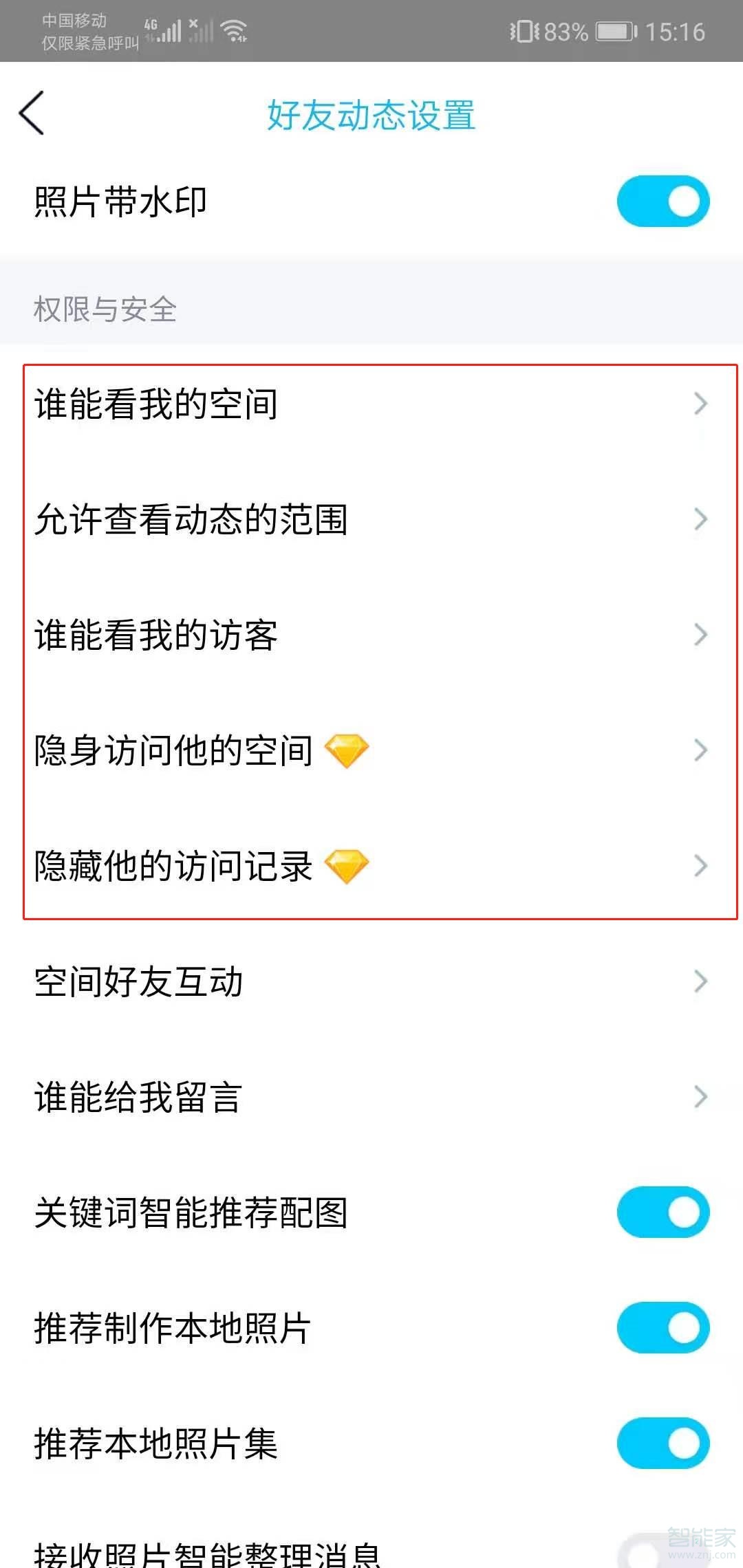743x1568 pixels.
Task: Click the yellow diamond beside 隐身访问他的空间
Action: [347, 750]
